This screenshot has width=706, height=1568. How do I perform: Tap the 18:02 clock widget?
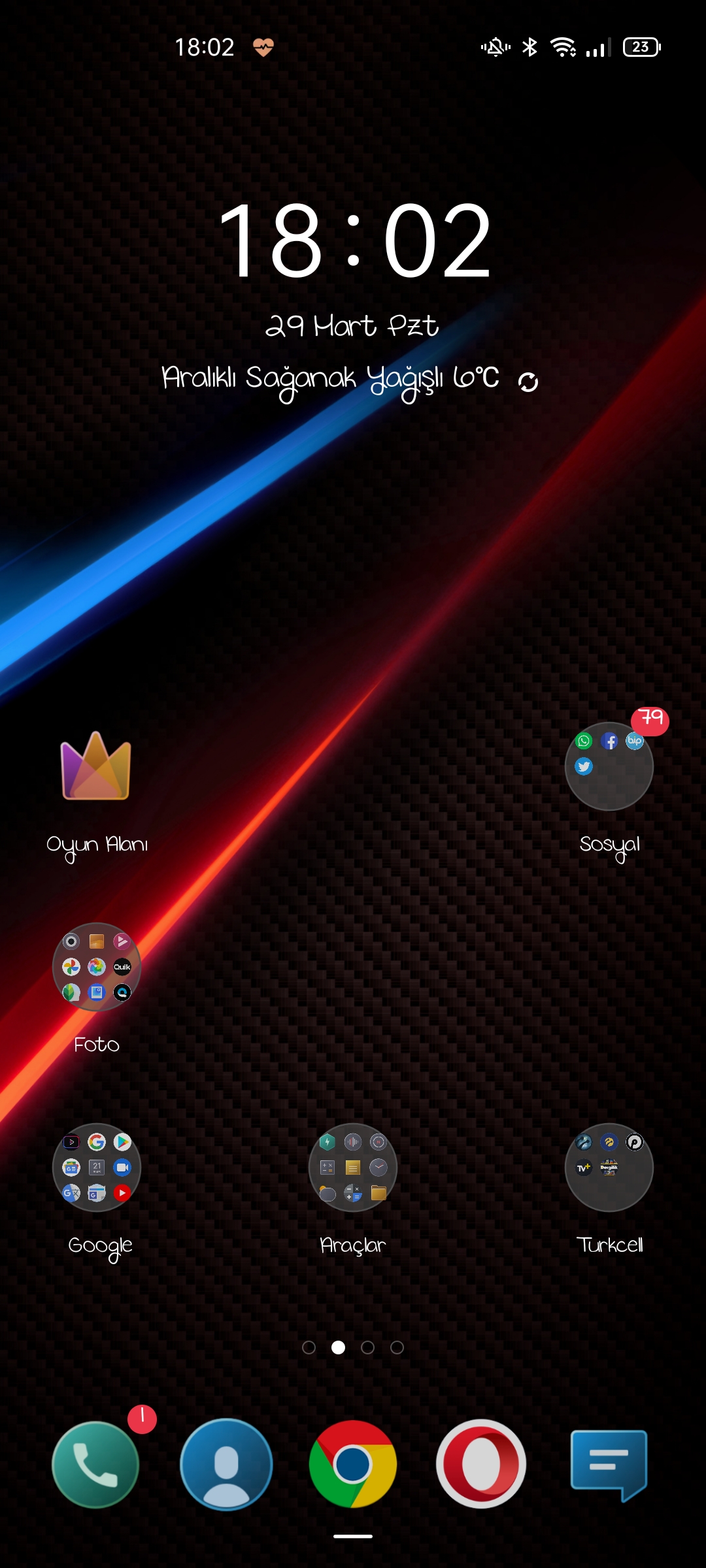pos(354,240)
